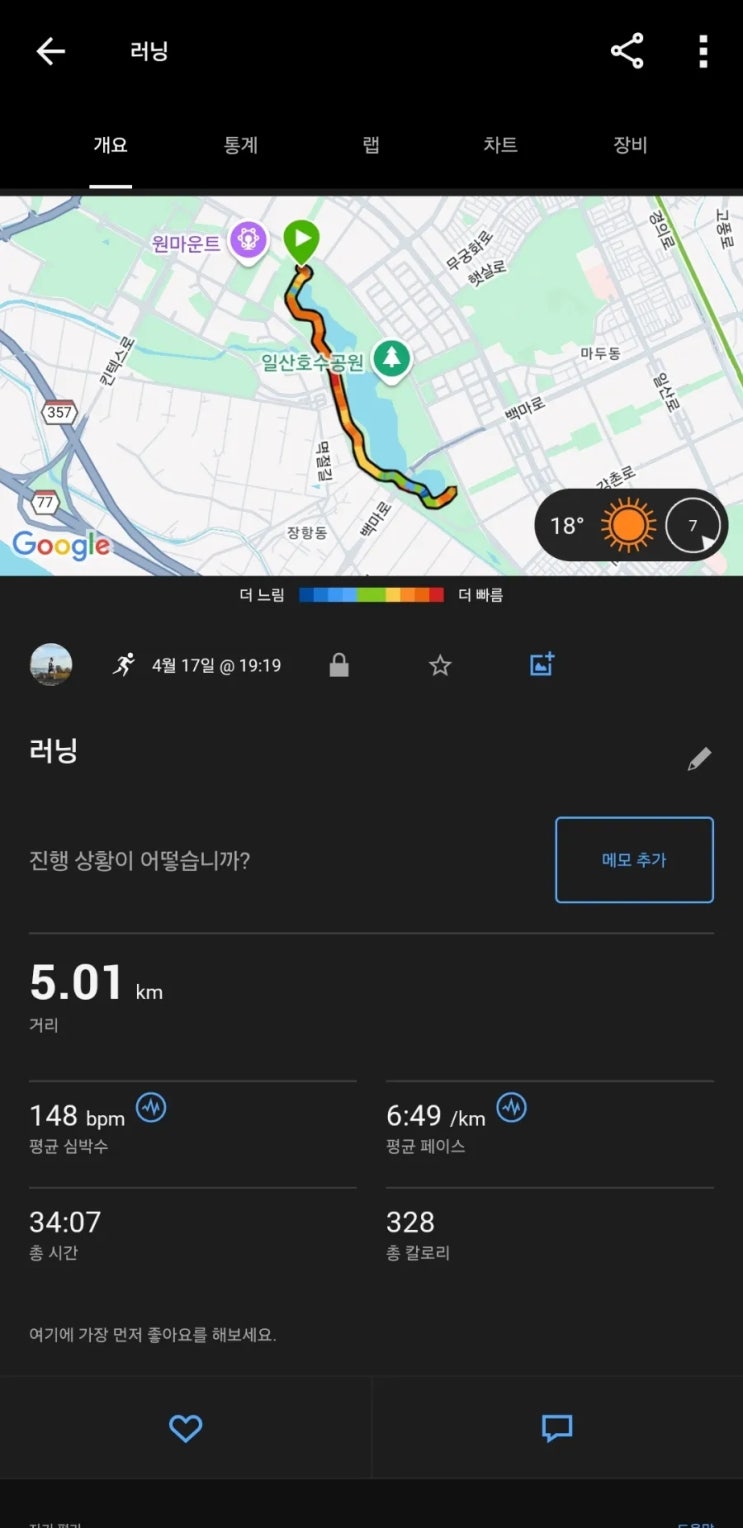Share this running activity

click(627, 52)
